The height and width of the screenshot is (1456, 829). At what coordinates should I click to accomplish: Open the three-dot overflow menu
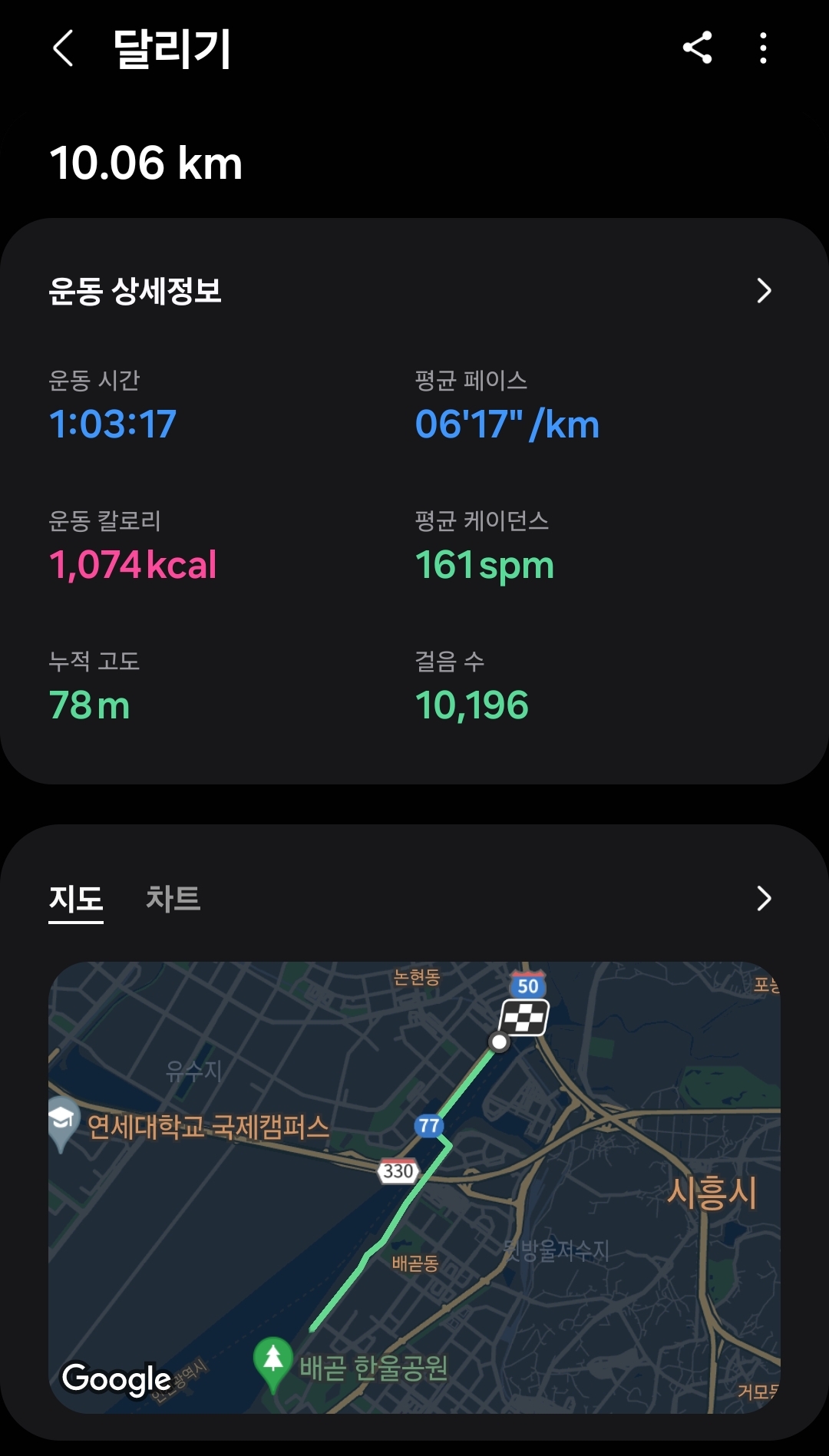[762, 48]
